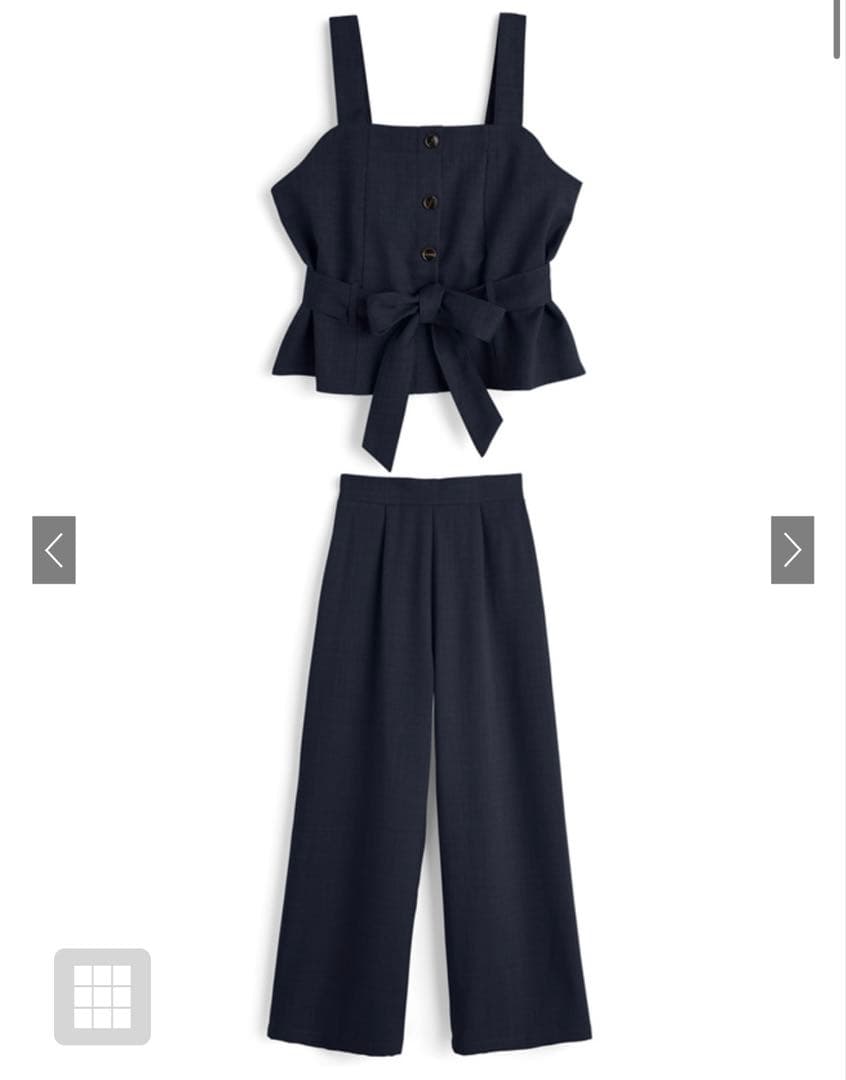Go to the previous product image
This screenshot has width=846, height=1080.
[54, 550]
